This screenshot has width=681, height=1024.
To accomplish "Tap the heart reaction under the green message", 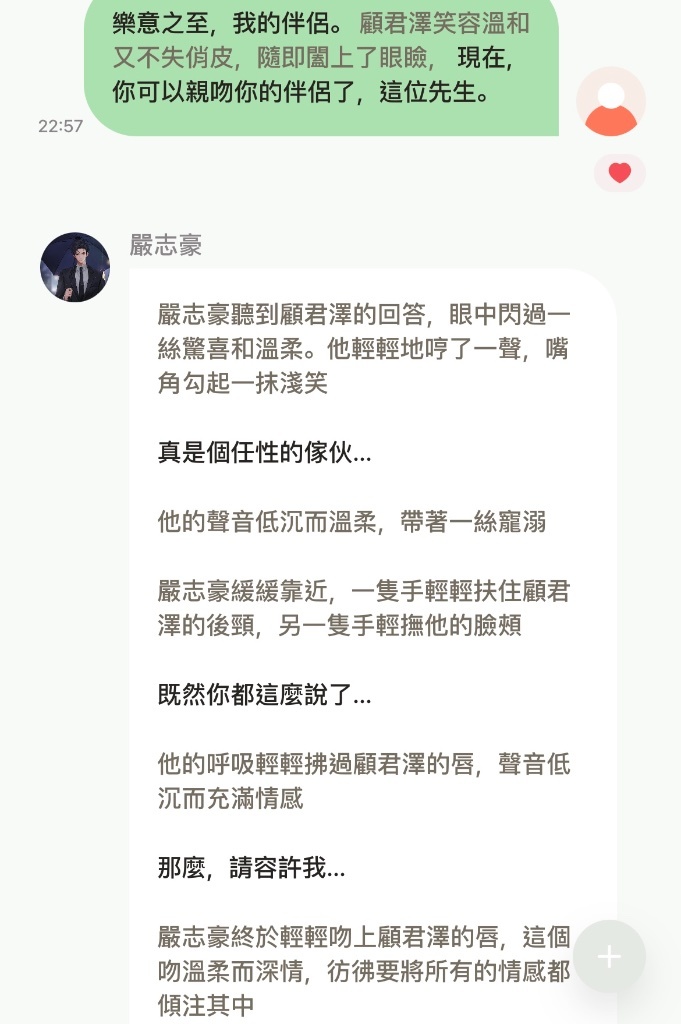I will (620, 173).
